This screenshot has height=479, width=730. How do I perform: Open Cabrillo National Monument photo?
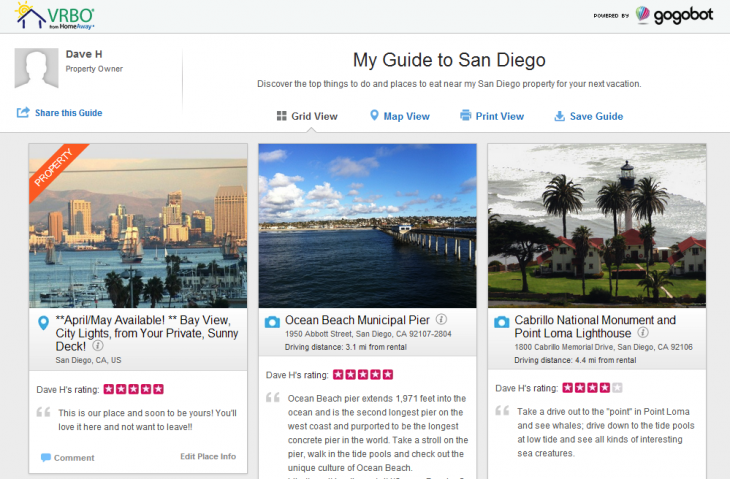point(597,225)
